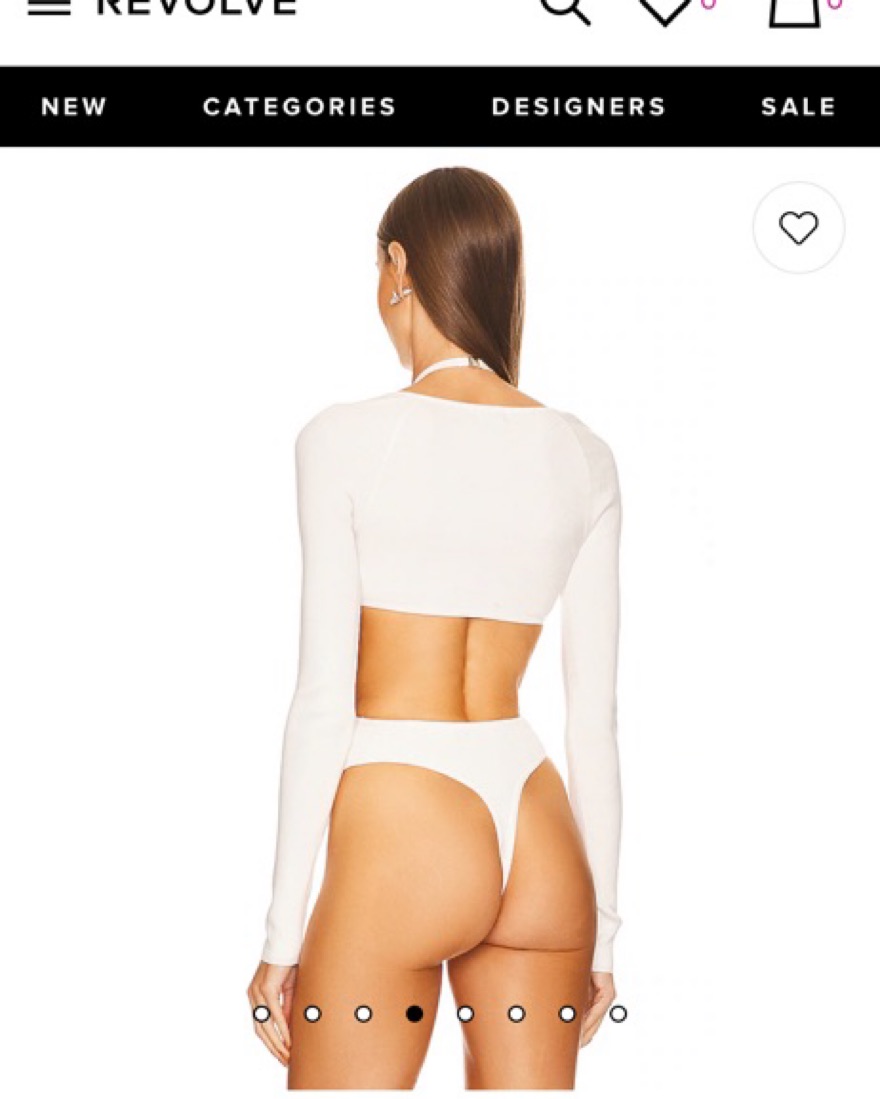
Task: Jump to the first product image dot
Action: pos(262,1014)
